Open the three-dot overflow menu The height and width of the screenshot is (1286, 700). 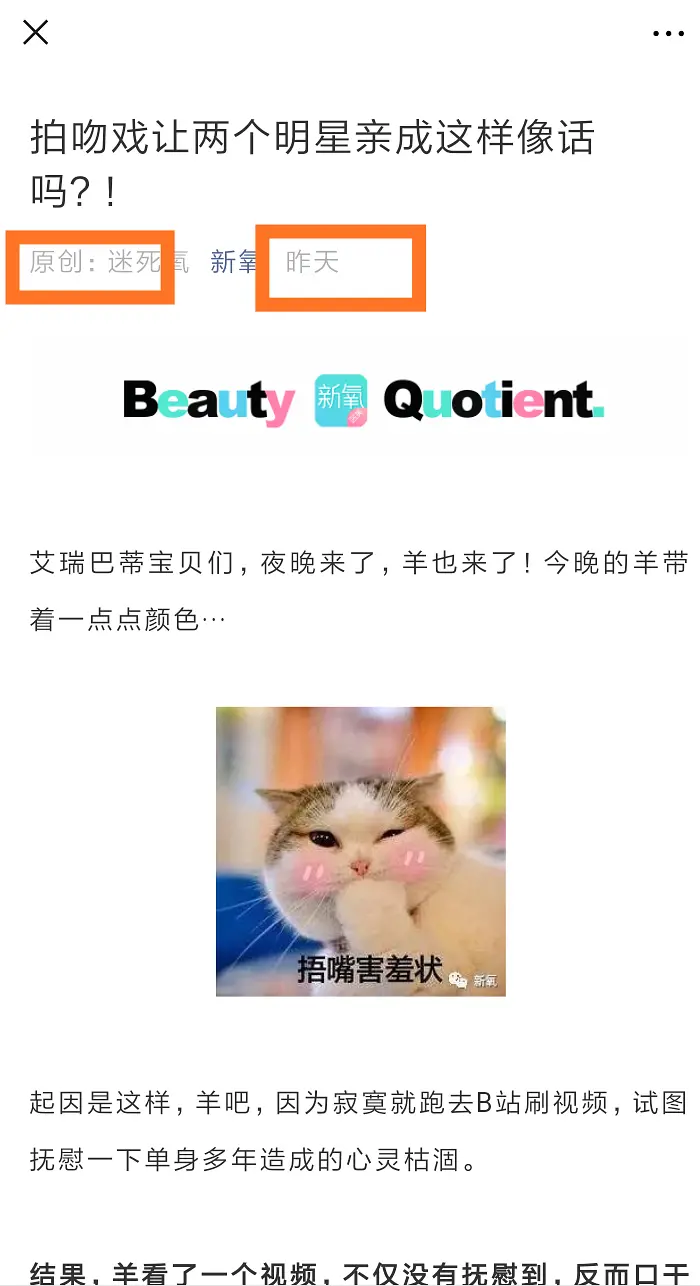click(x=668, y=34)
